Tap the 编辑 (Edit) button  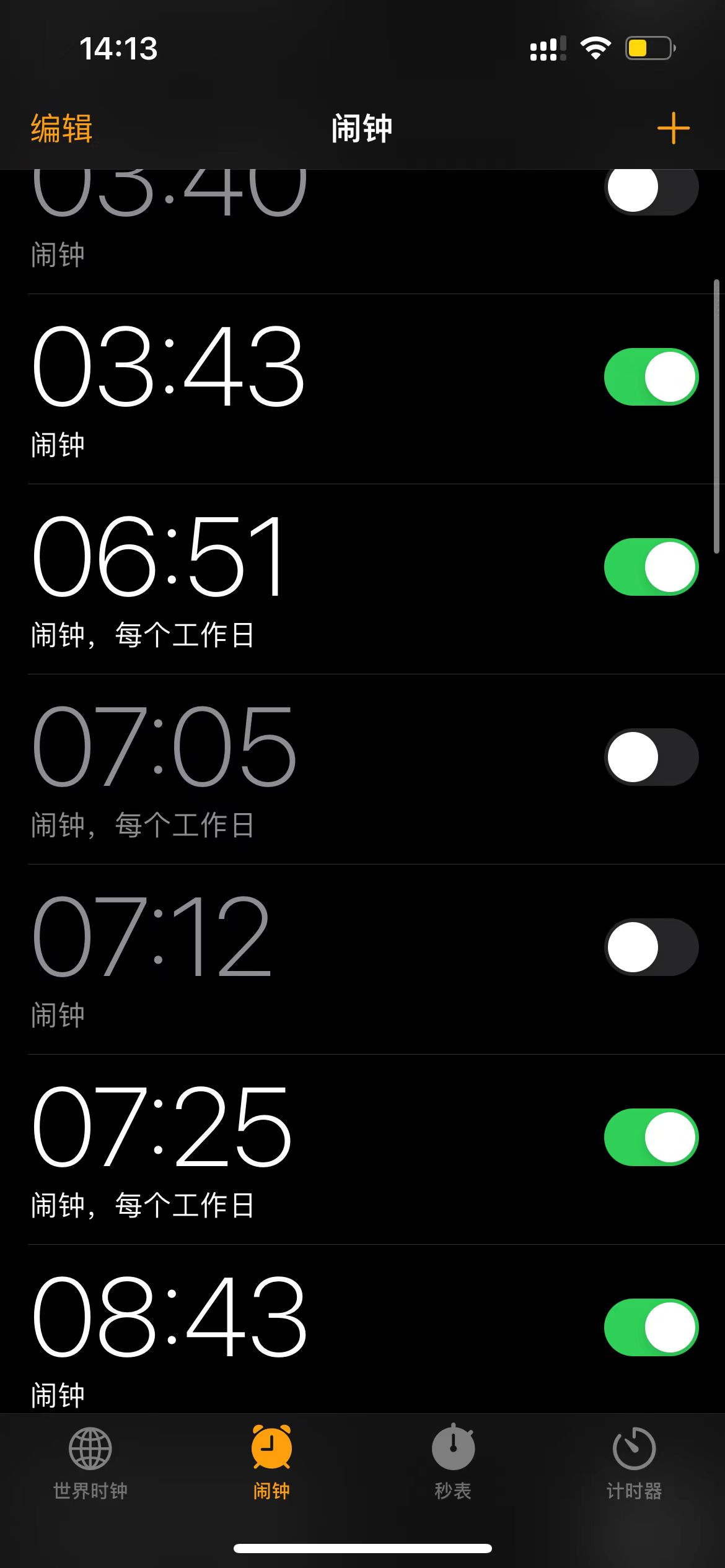point(61,129)
